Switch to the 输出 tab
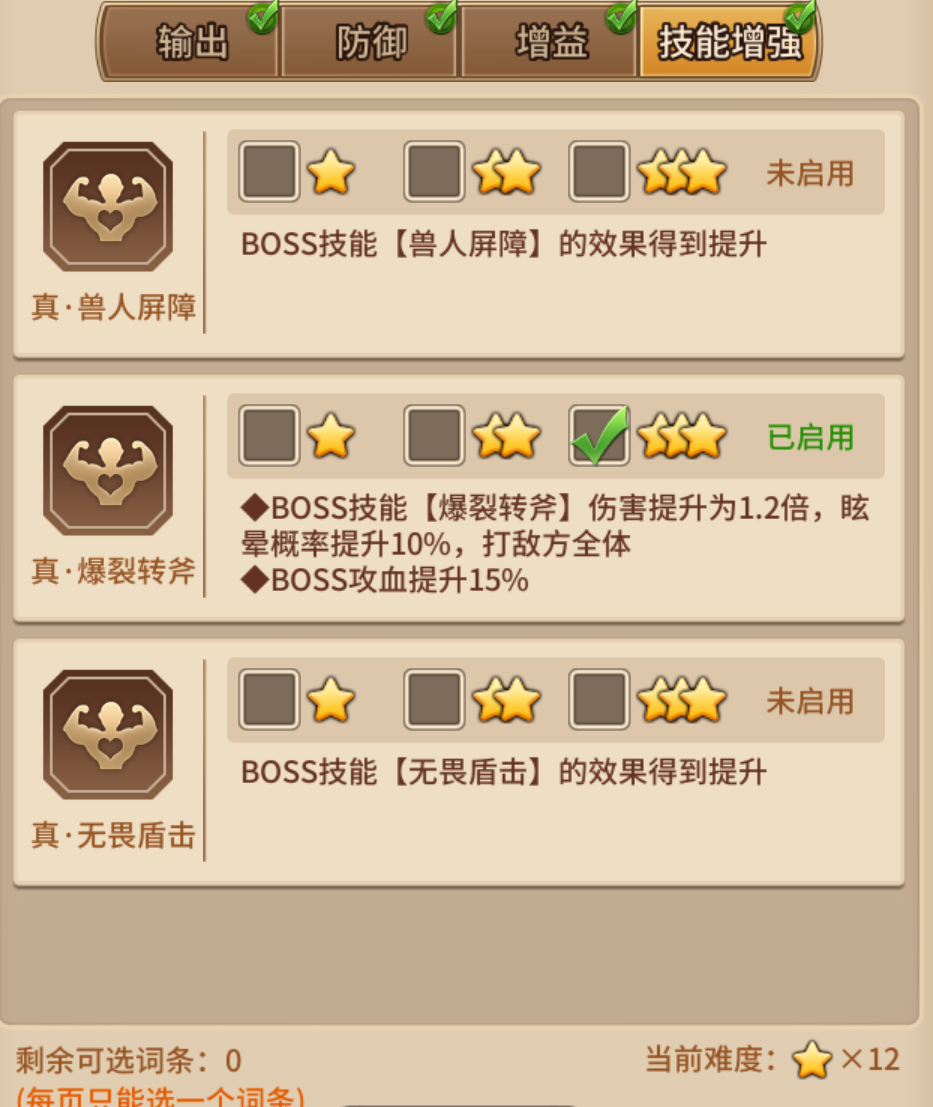 point(192,43)
